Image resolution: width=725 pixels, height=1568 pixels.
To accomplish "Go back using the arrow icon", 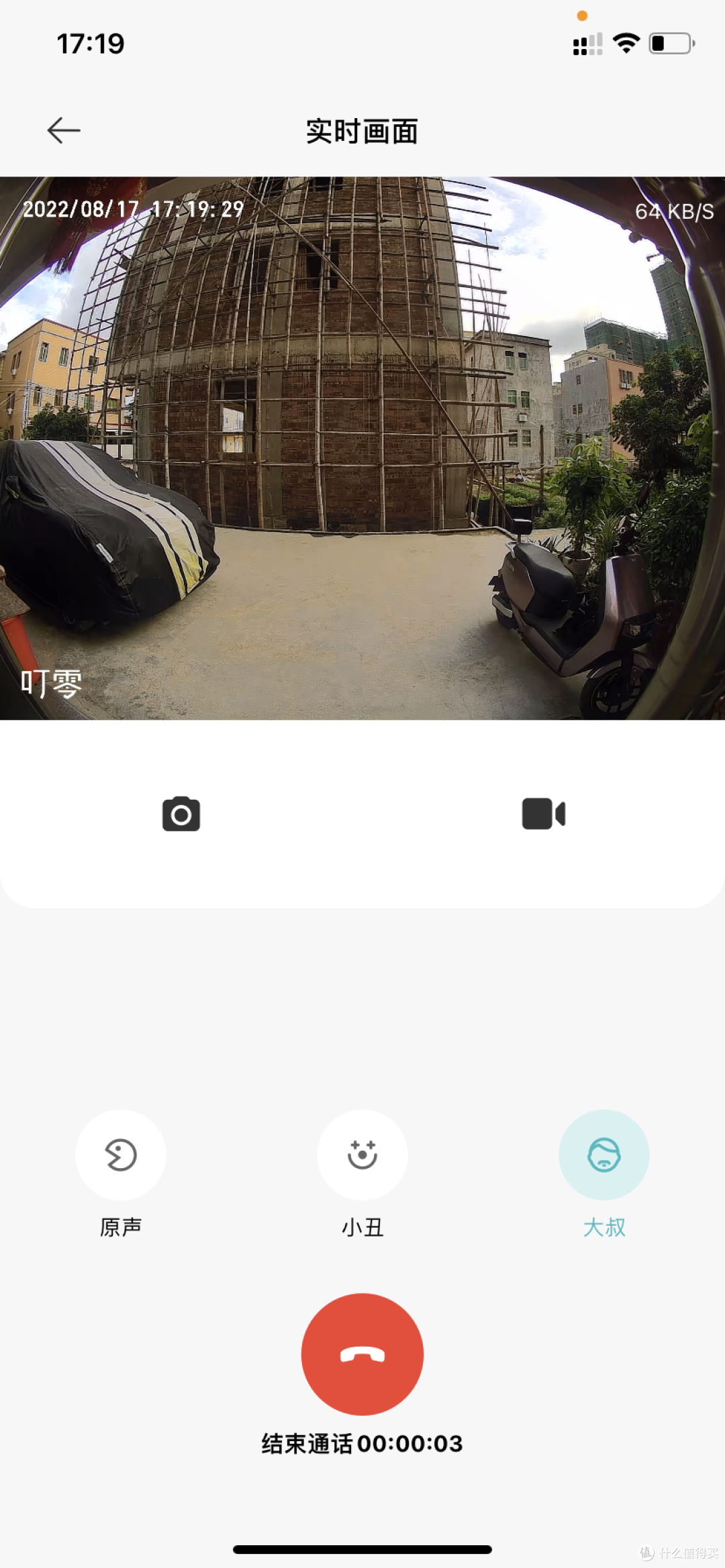I will point(64,130).
